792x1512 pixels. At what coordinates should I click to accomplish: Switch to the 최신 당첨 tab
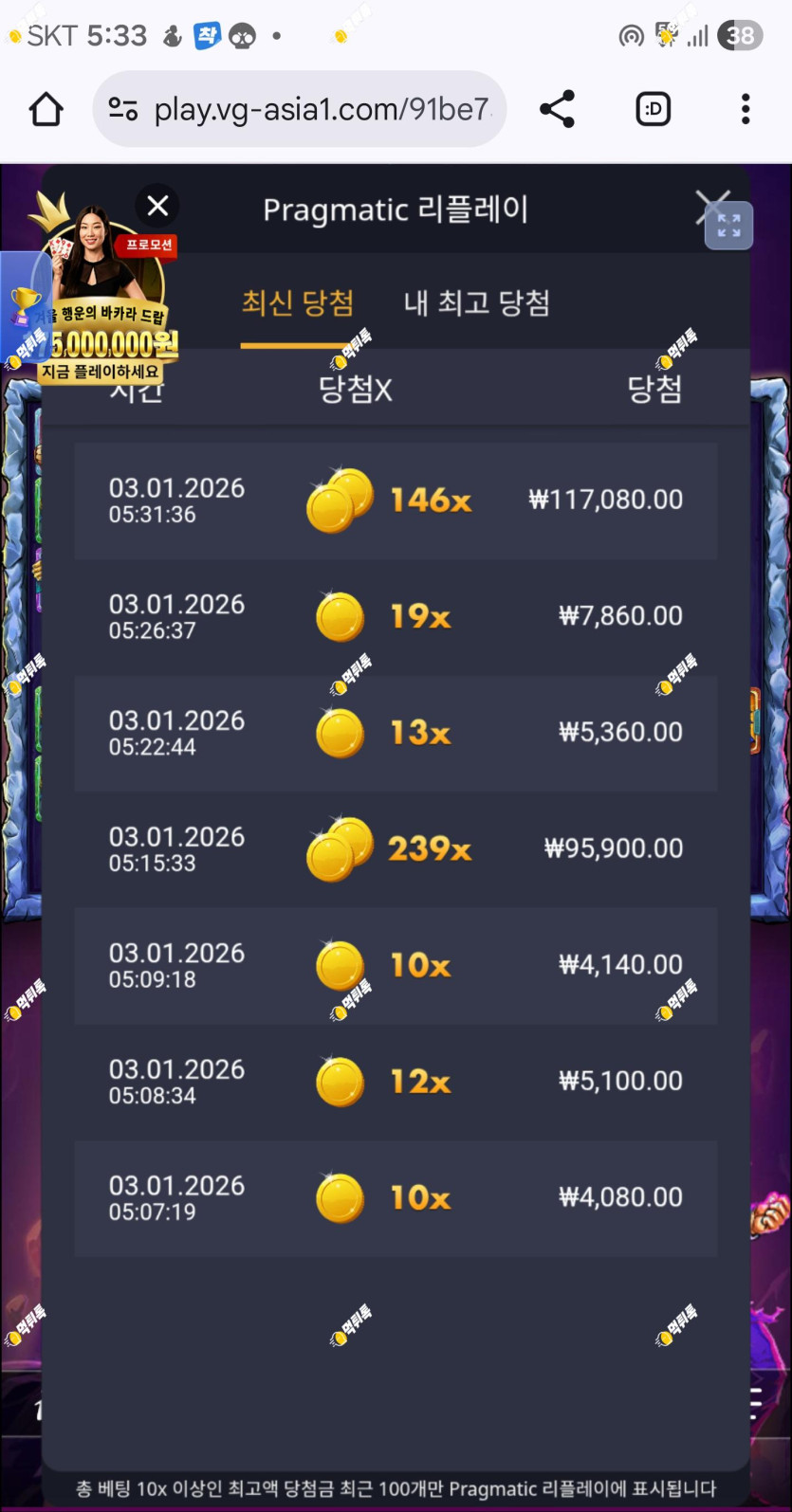(298, 303)
